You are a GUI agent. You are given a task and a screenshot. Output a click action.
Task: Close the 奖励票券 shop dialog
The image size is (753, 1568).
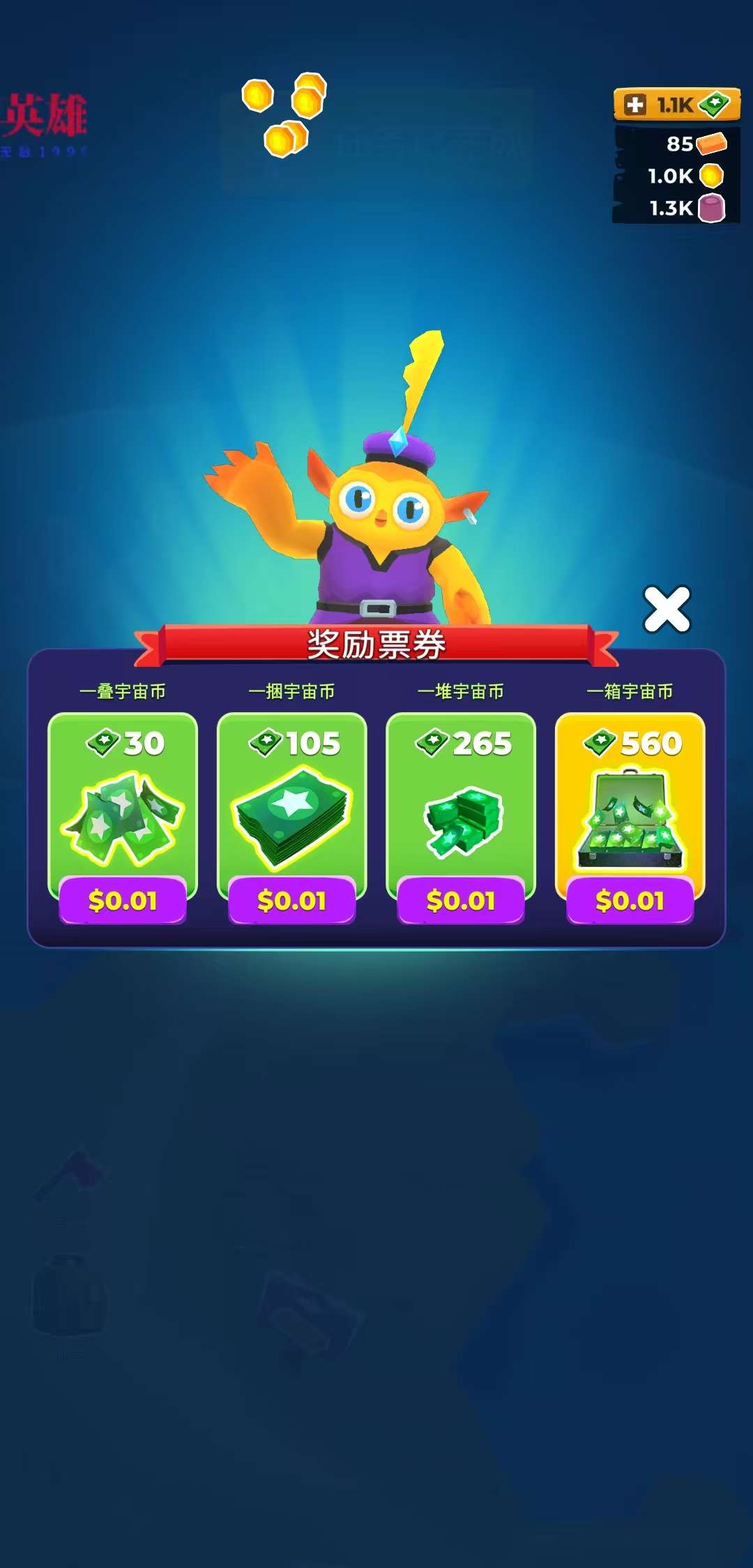[x=667, y=610]
